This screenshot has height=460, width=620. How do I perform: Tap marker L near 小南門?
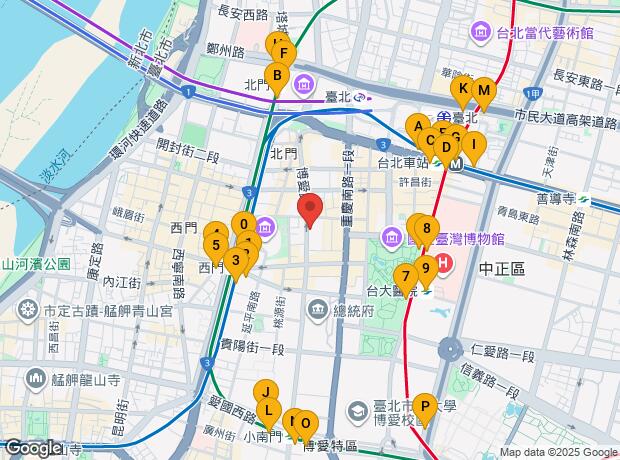268,409
